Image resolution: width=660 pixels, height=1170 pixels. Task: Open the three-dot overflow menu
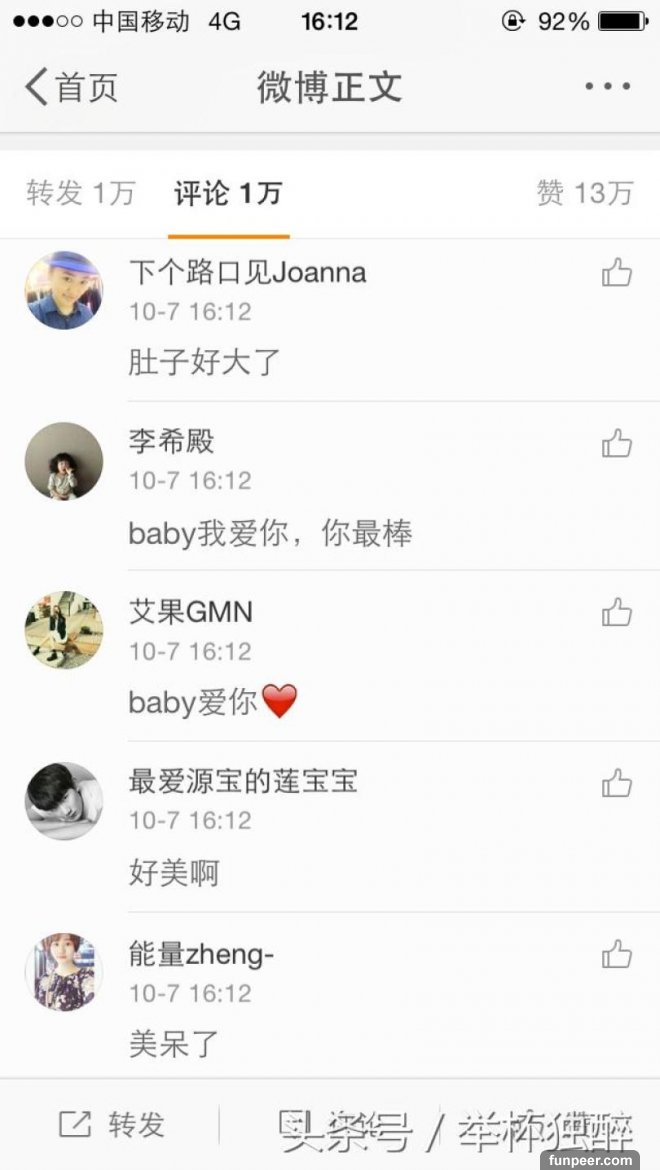tap(608, 87)
